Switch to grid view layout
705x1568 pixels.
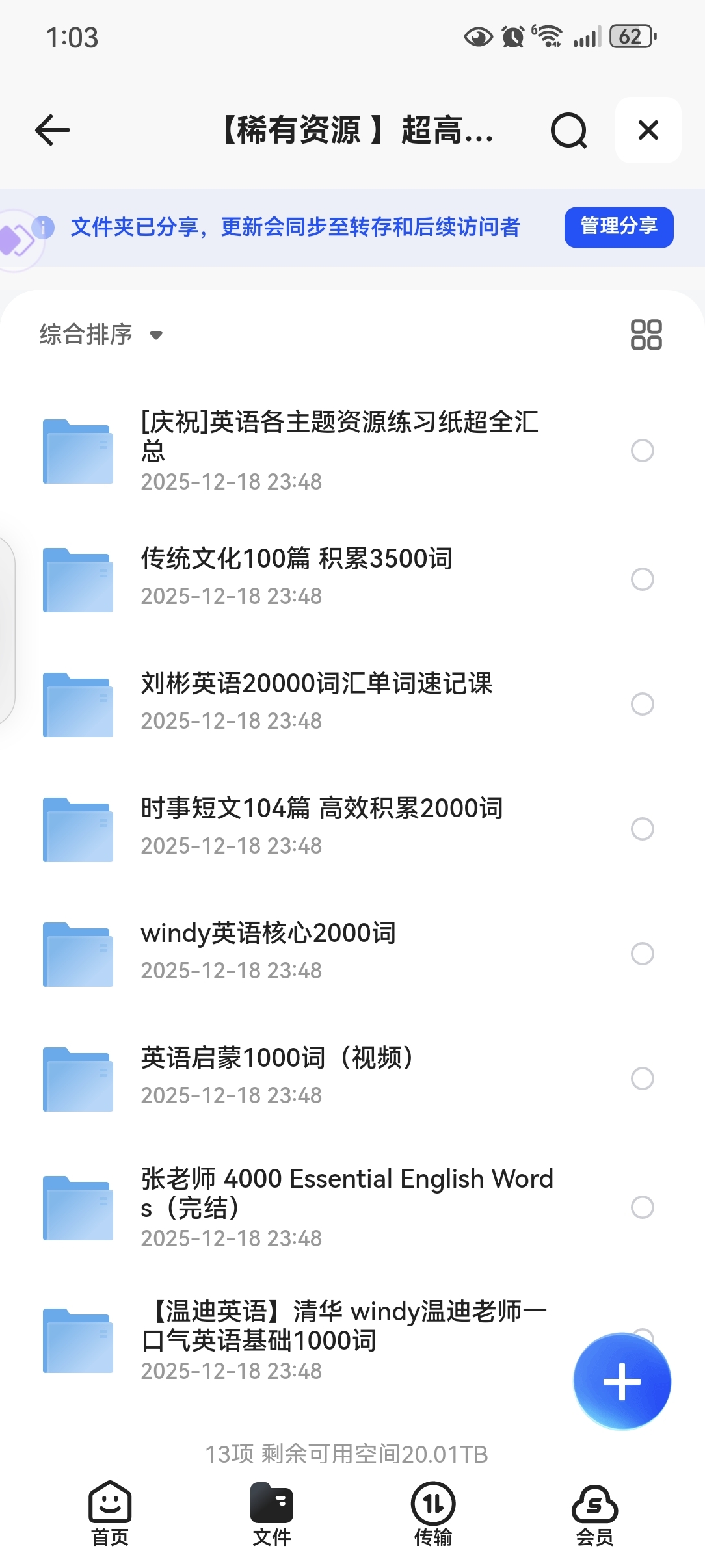coord(646,335)
